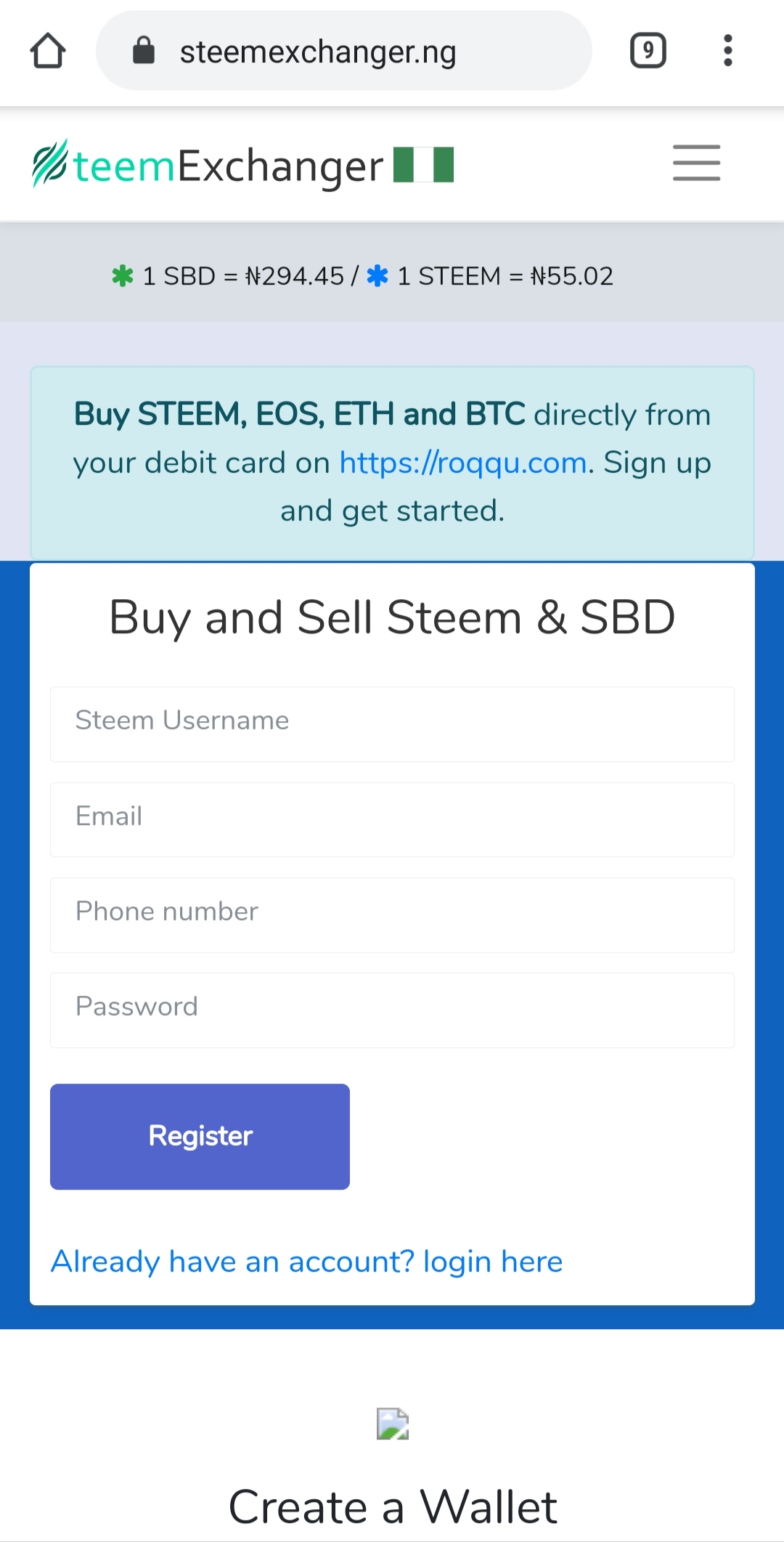Focus the steemexchanger.ng address bar
Viewport: 784px width, 1542px height.
click(x=344, y=51)
